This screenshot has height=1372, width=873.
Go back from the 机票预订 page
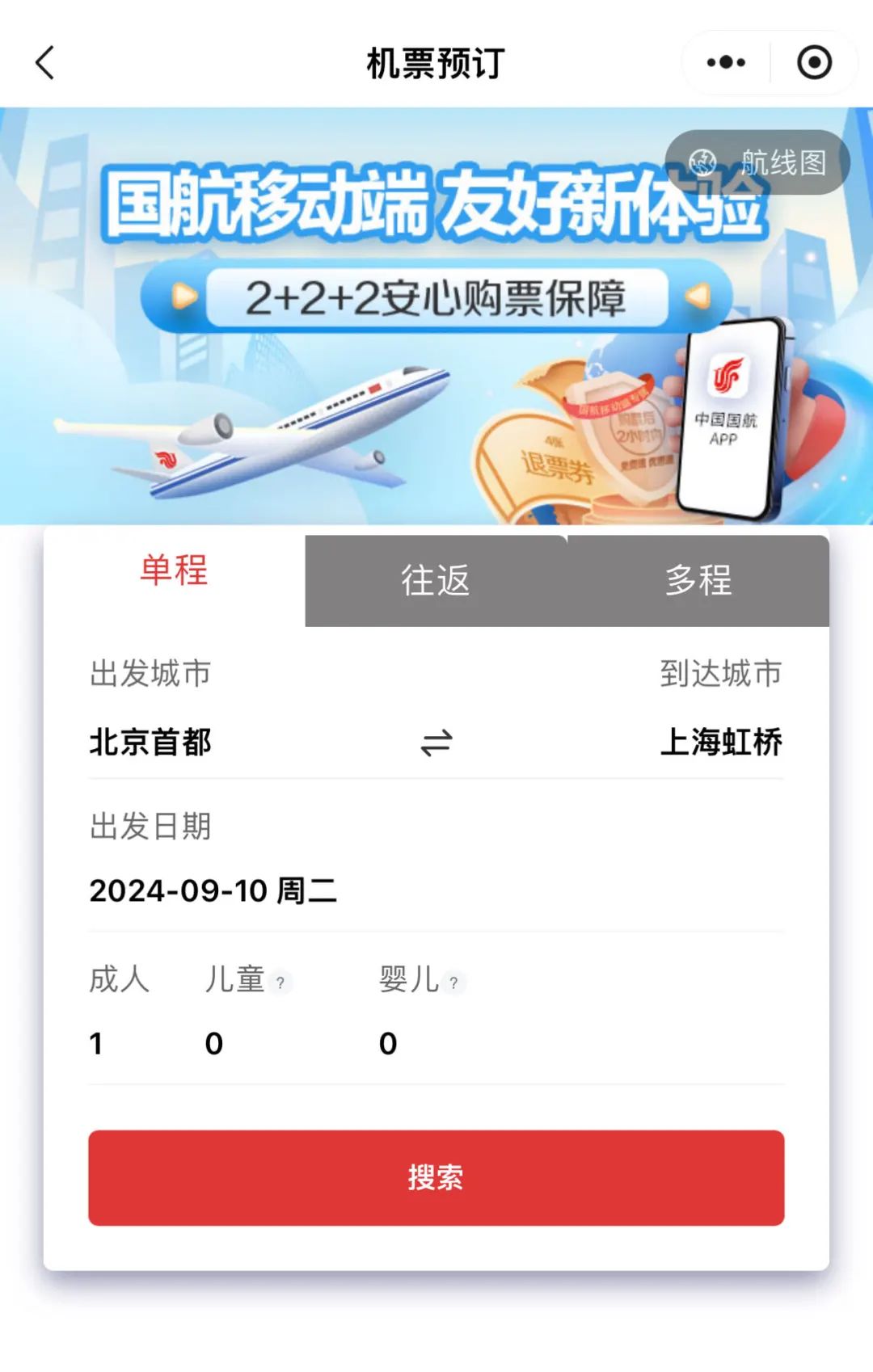point(45,63)
